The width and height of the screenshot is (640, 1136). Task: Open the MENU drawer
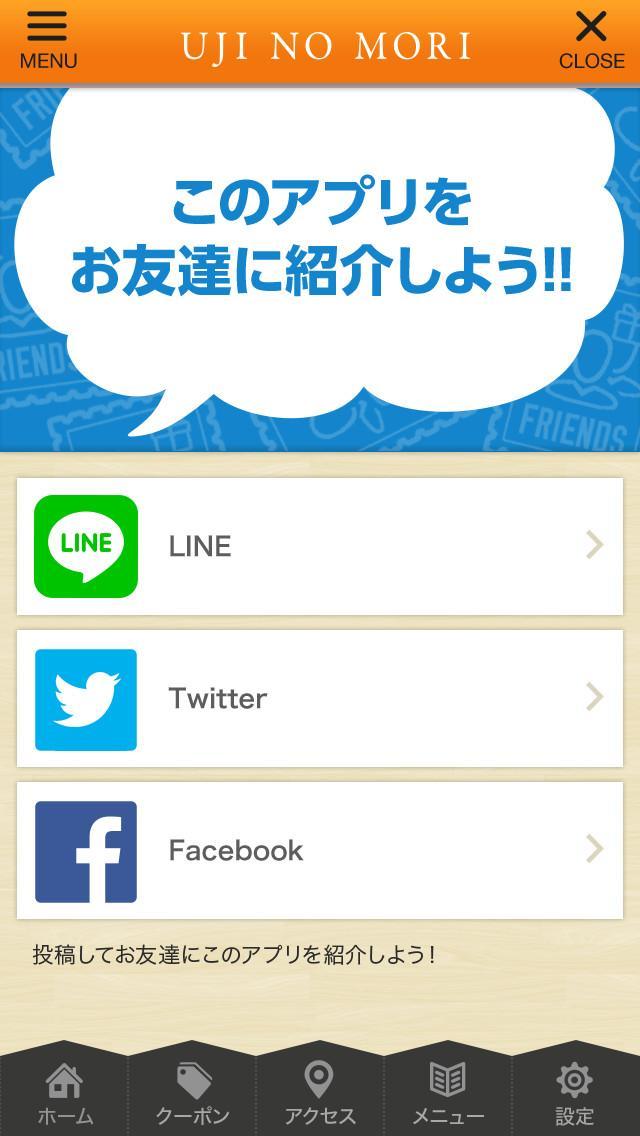(47, 41)
